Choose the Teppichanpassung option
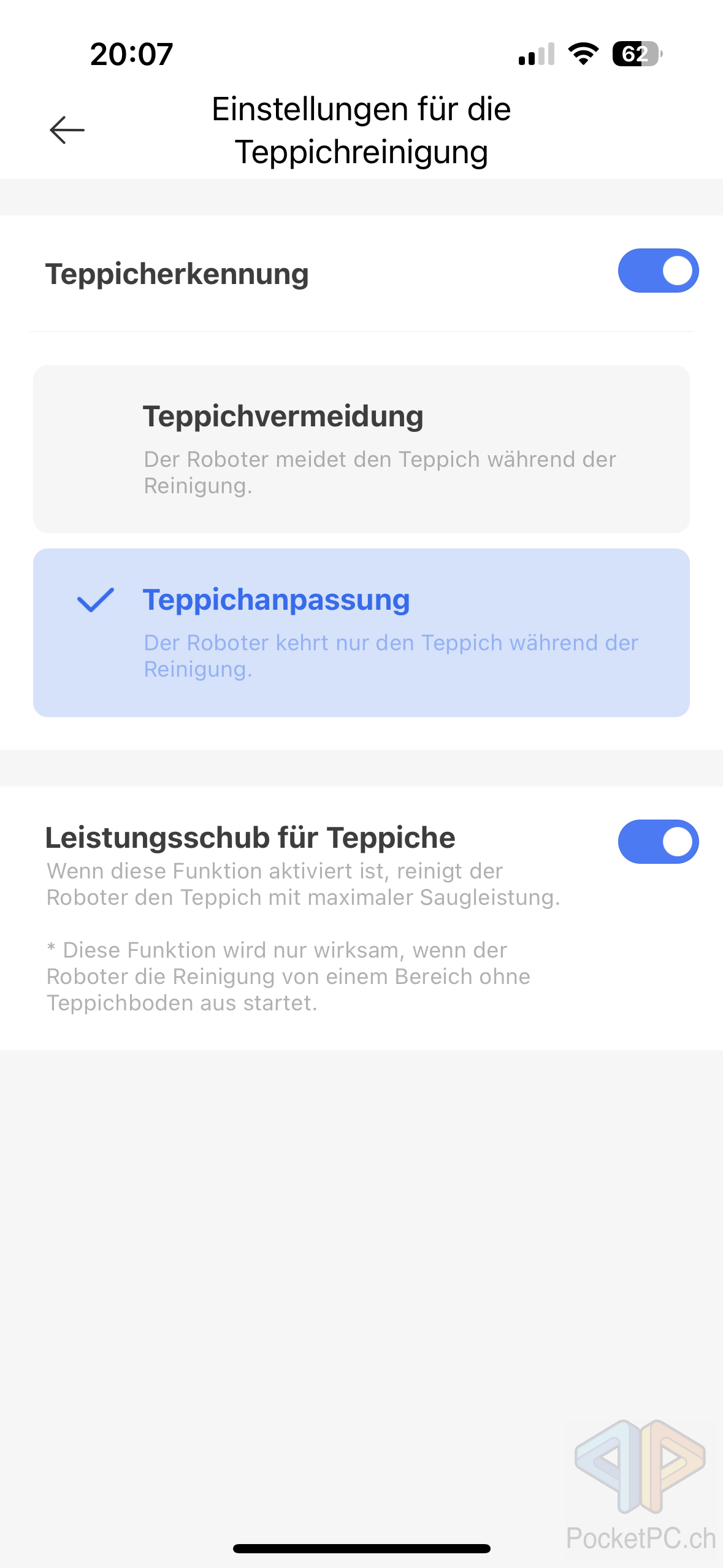This screenshot has height=1568, width=723. coord(361,632)
